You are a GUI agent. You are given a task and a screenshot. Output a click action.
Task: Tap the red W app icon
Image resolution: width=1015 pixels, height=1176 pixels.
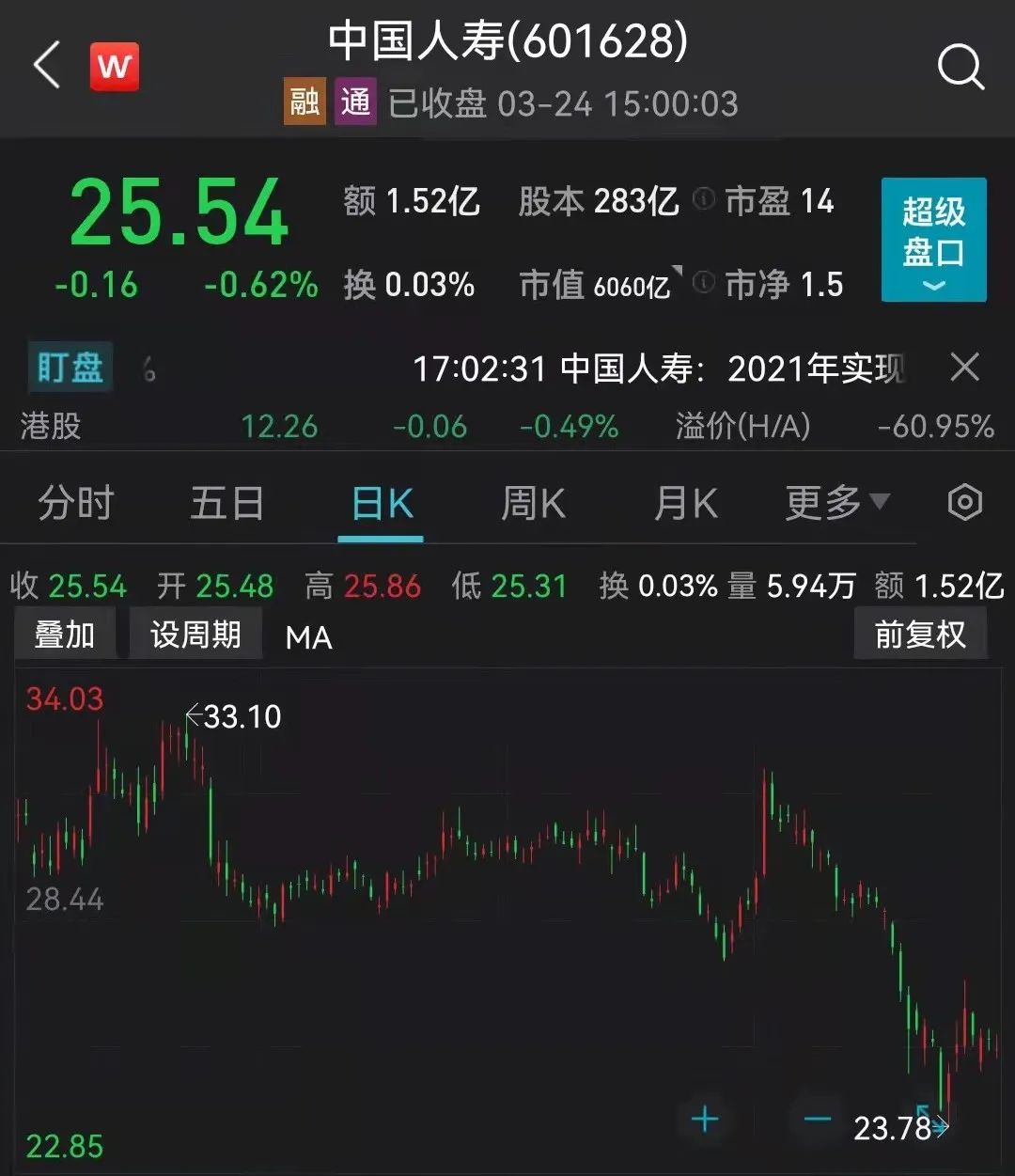pyautogui.click(x=115, y=67)
